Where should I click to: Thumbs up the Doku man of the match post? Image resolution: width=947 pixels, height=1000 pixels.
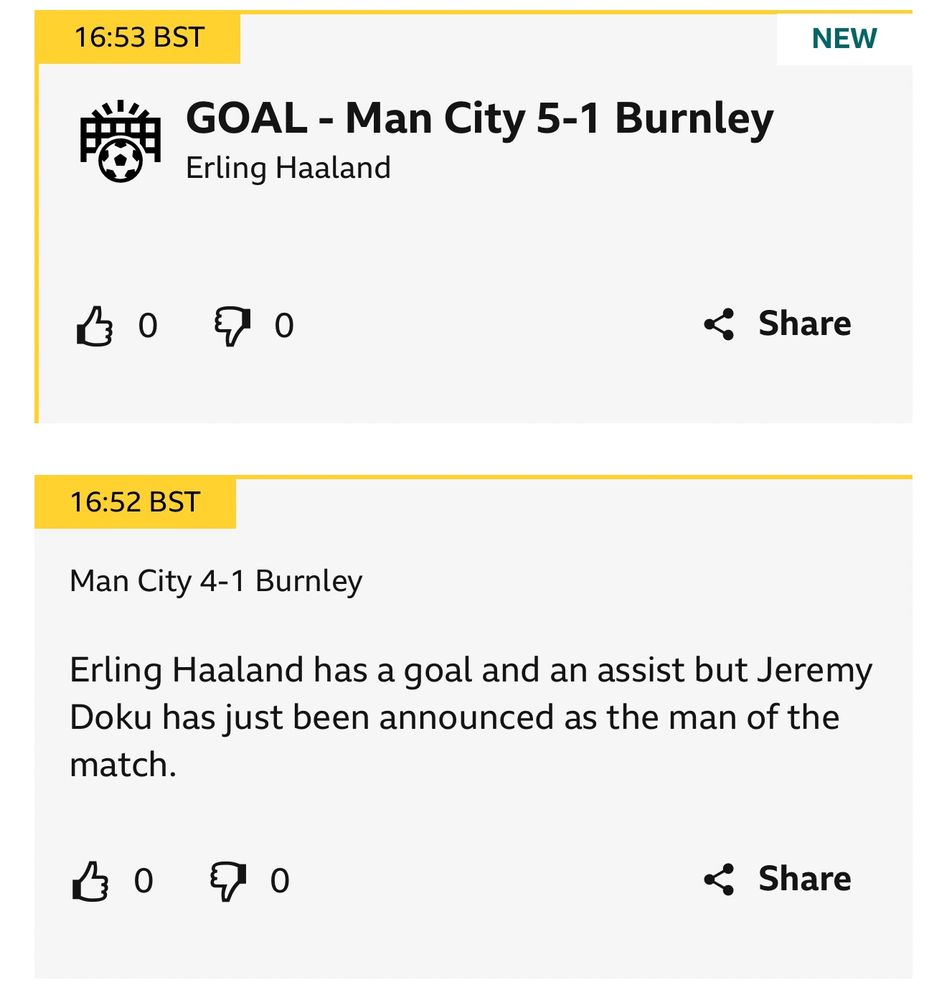tap(91, 881)
